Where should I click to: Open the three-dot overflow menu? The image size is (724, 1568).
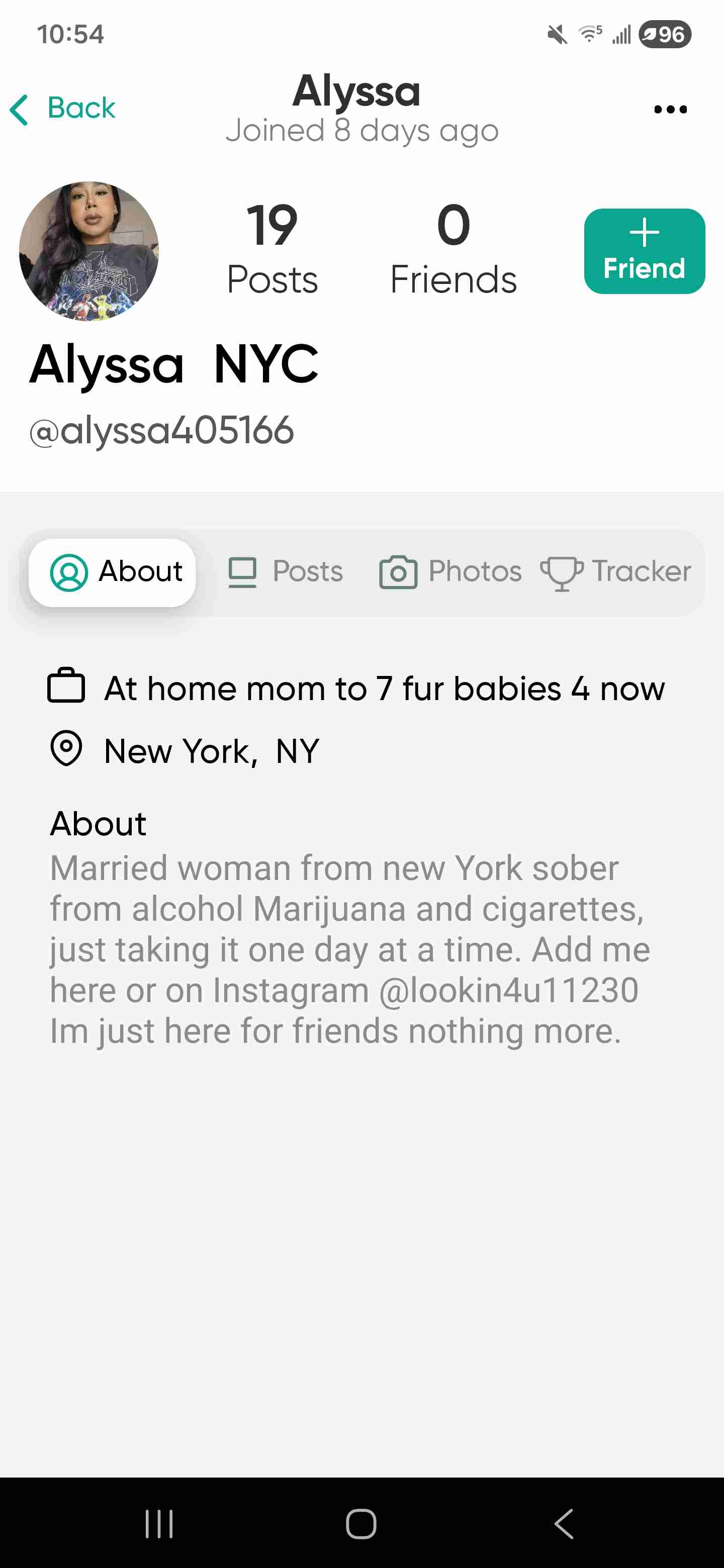pyautogui.click(x=670, y=110)
